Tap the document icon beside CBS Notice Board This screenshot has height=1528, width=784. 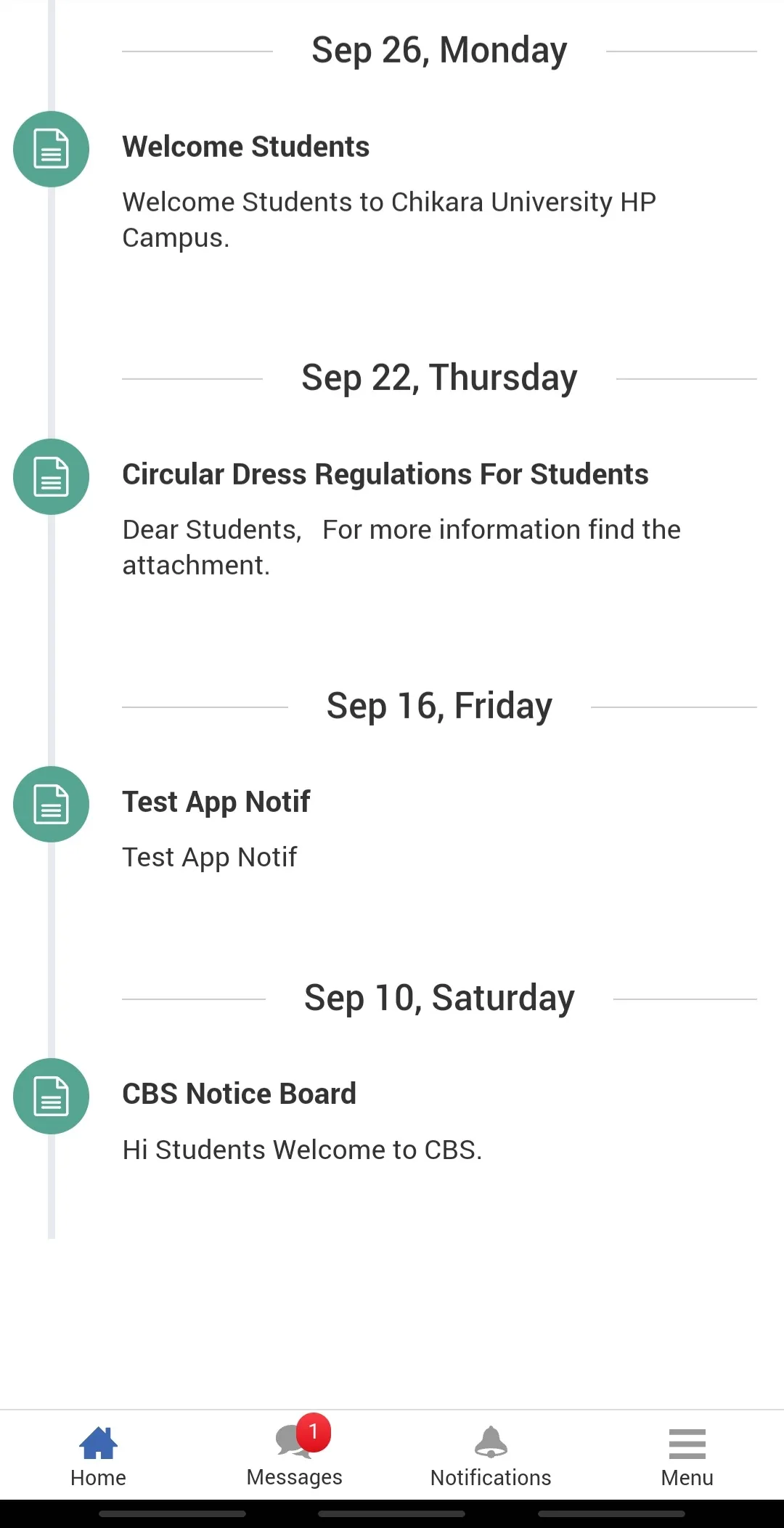50,1096
